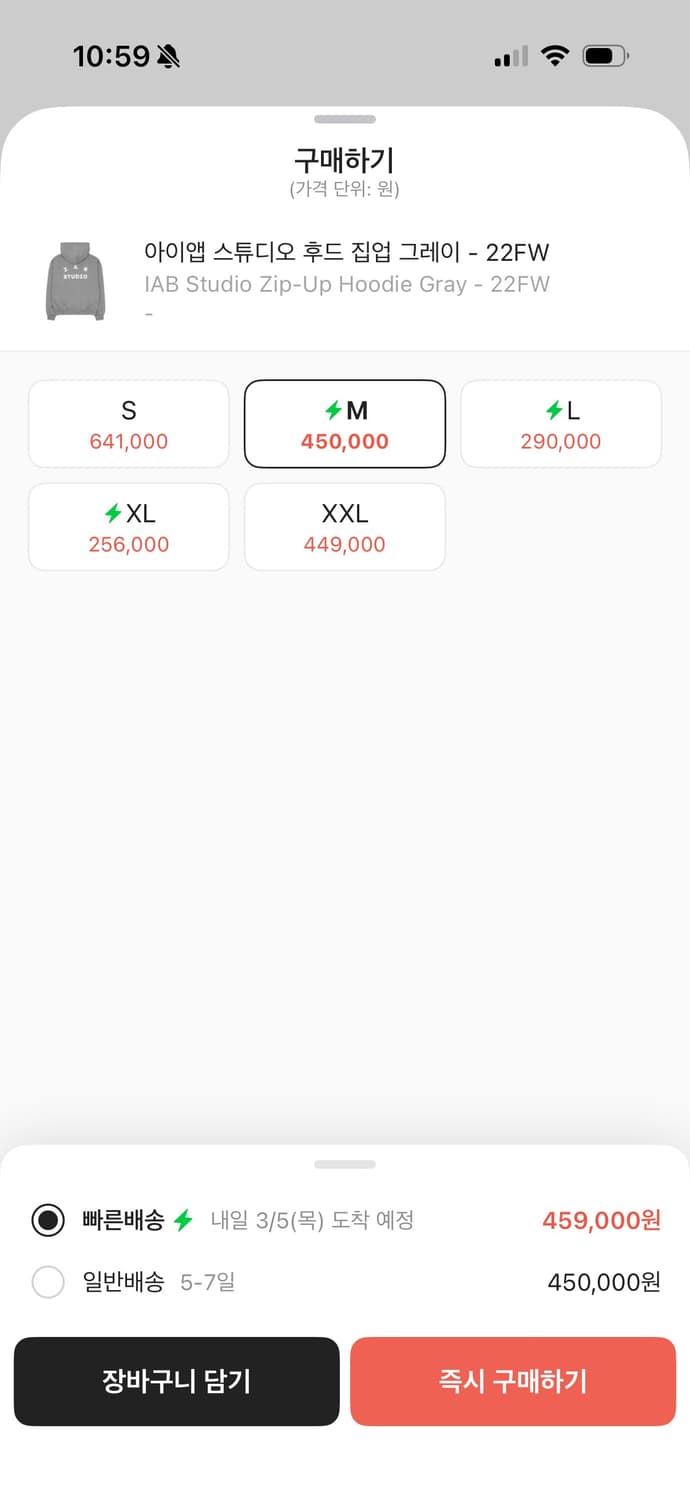Select 빠른배송 delivery option

(x=48, y=1221)
